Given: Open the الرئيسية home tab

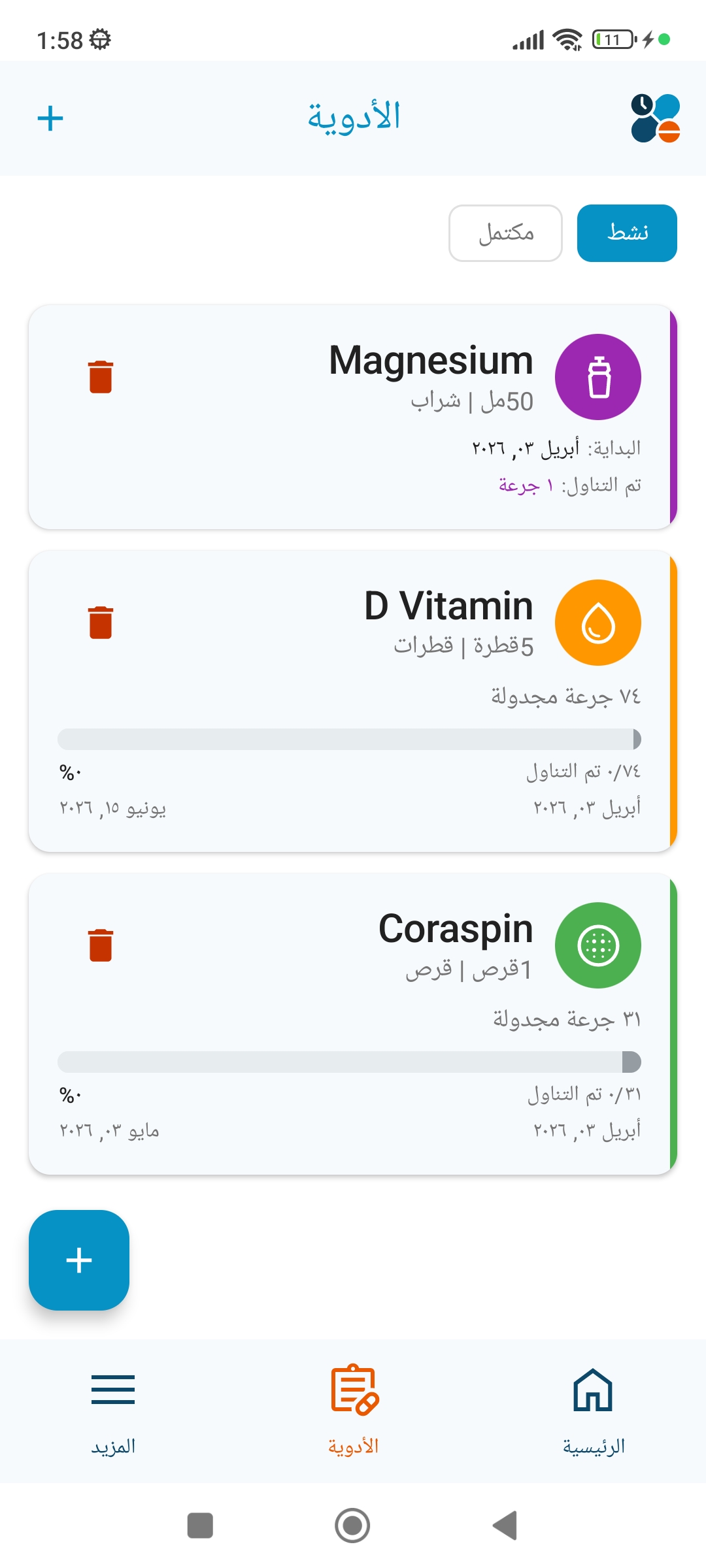Looking at the screenshot, I should tap(590, 1405).
